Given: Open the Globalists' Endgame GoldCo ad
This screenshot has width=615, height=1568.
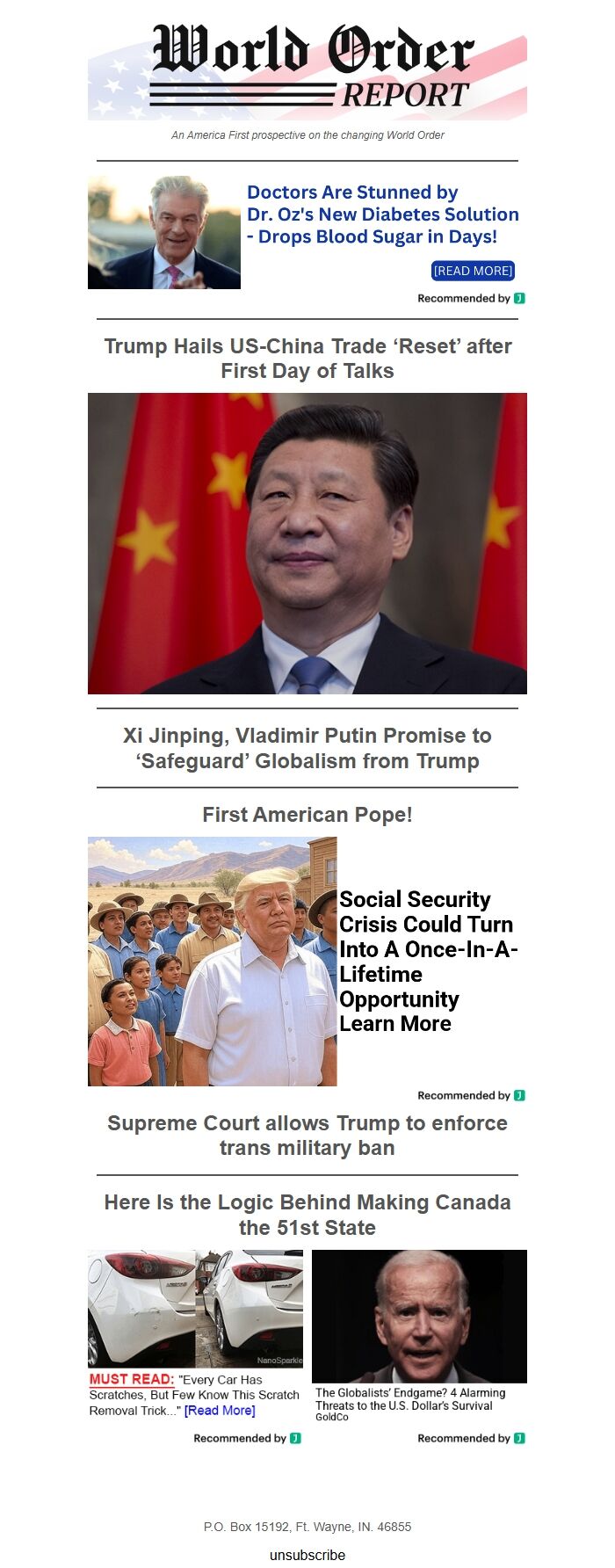Looking at the screenshot, I should 409,1399.
